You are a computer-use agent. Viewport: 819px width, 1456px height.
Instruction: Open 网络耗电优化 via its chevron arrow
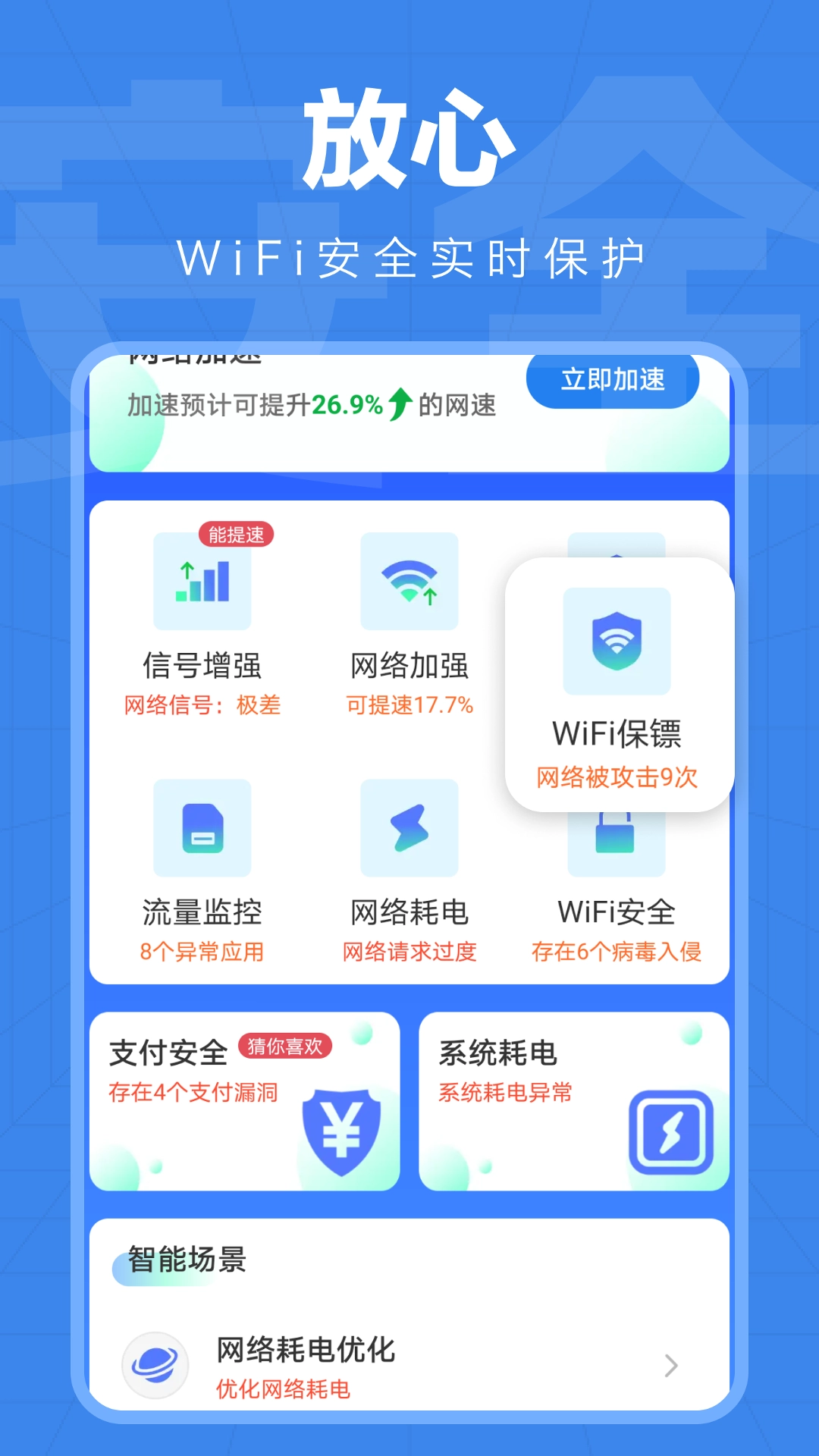click(670, 1363)
